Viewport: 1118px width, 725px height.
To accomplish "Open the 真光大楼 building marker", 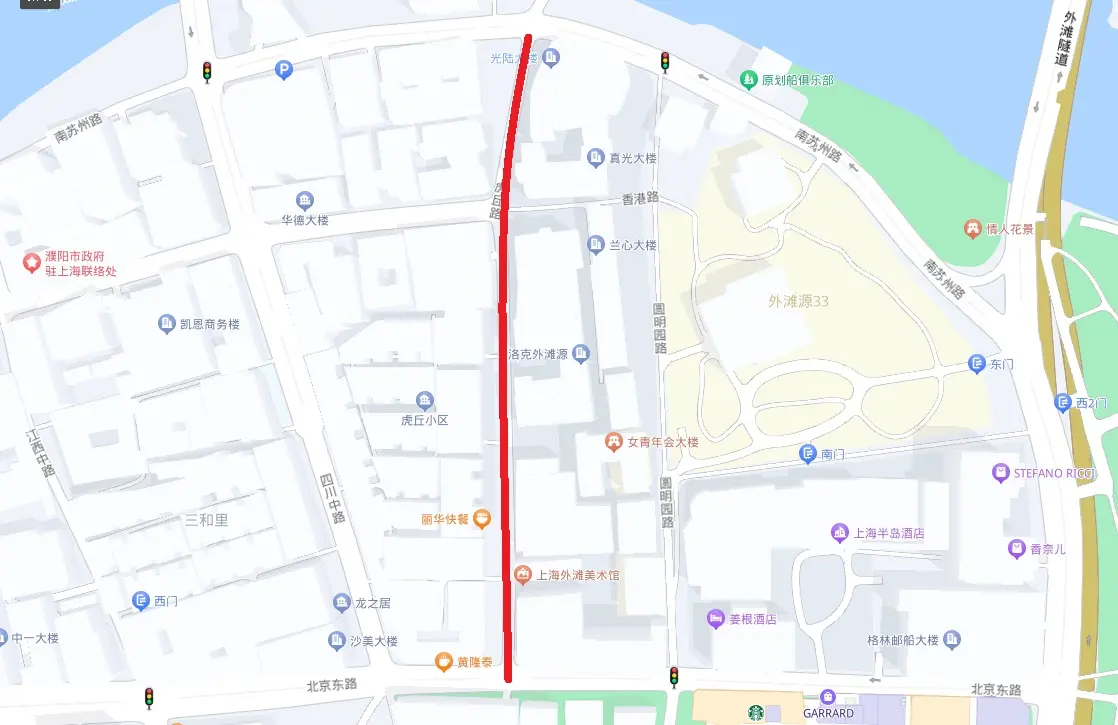I will click(x=597, y=157).
